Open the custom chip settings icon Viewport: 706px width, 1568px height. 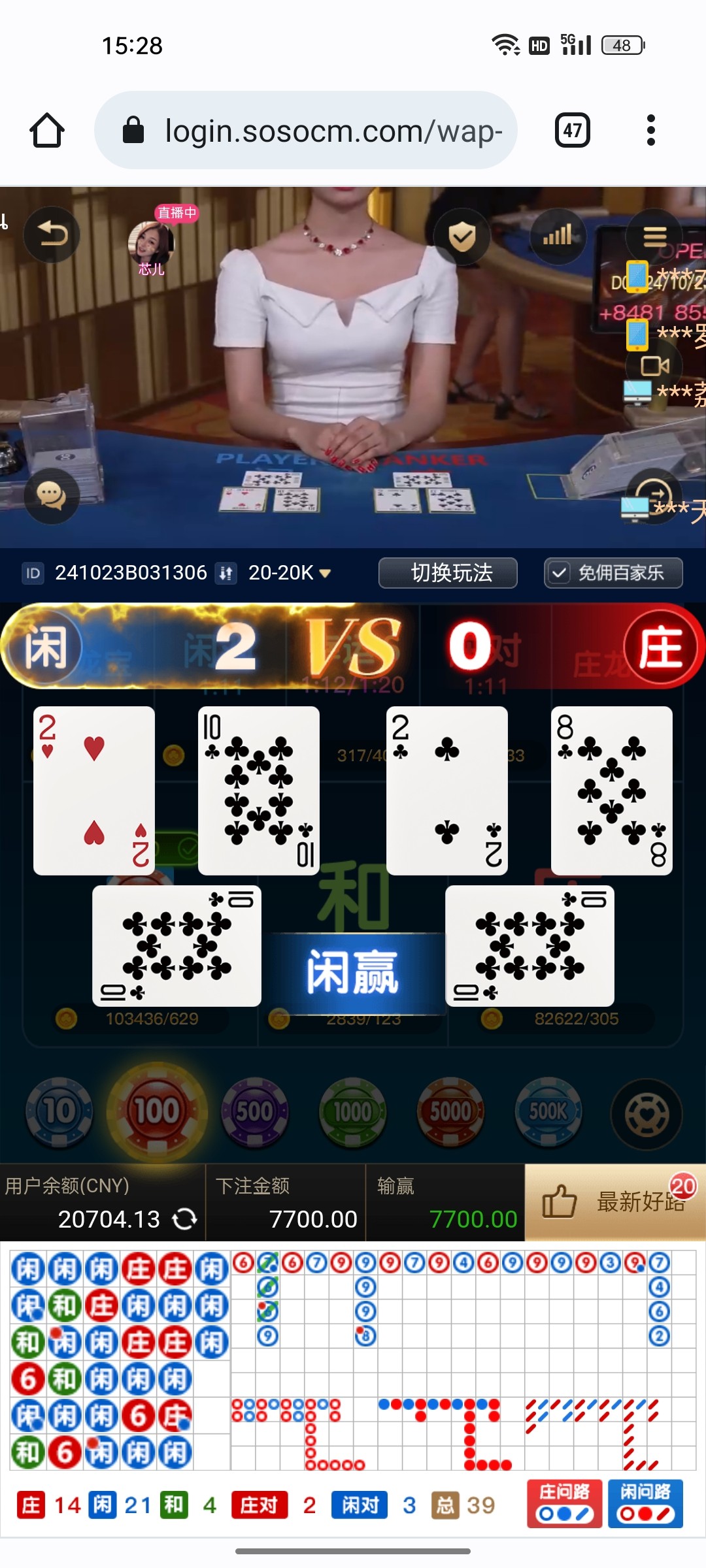647,1114
